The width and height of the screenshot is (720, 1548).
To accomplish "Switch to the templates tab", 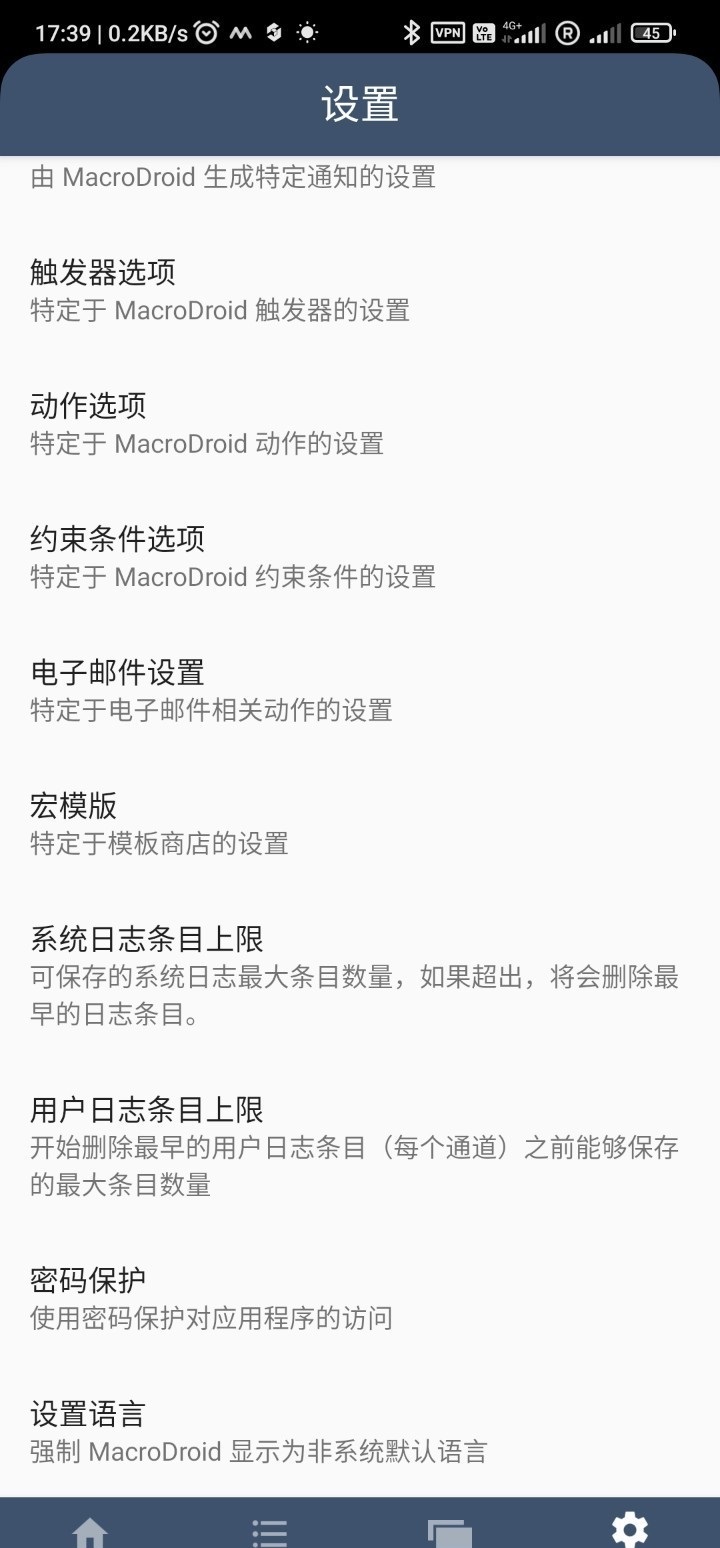I will coord(450,1528).
